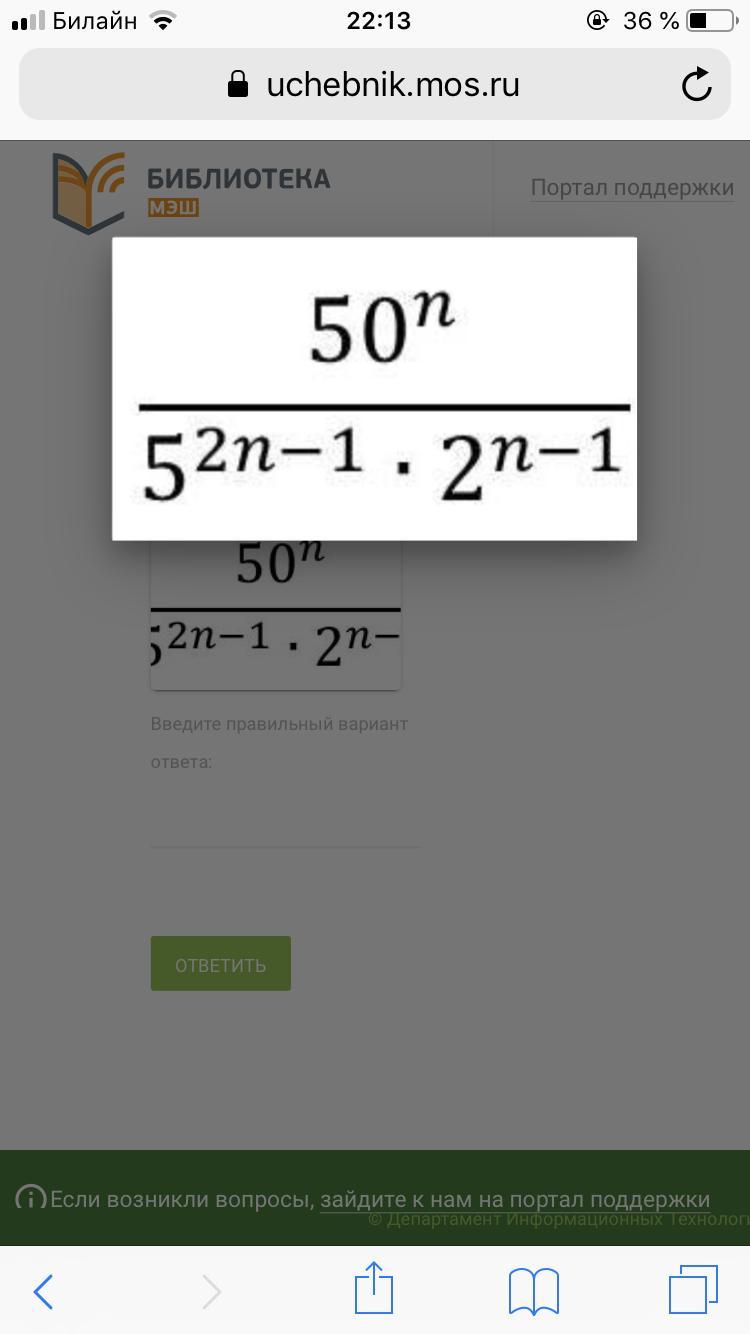The width and height of the screenshot is (750, 1334).
Task: Open Safari bookmarks
Action: pos(534,1291)
